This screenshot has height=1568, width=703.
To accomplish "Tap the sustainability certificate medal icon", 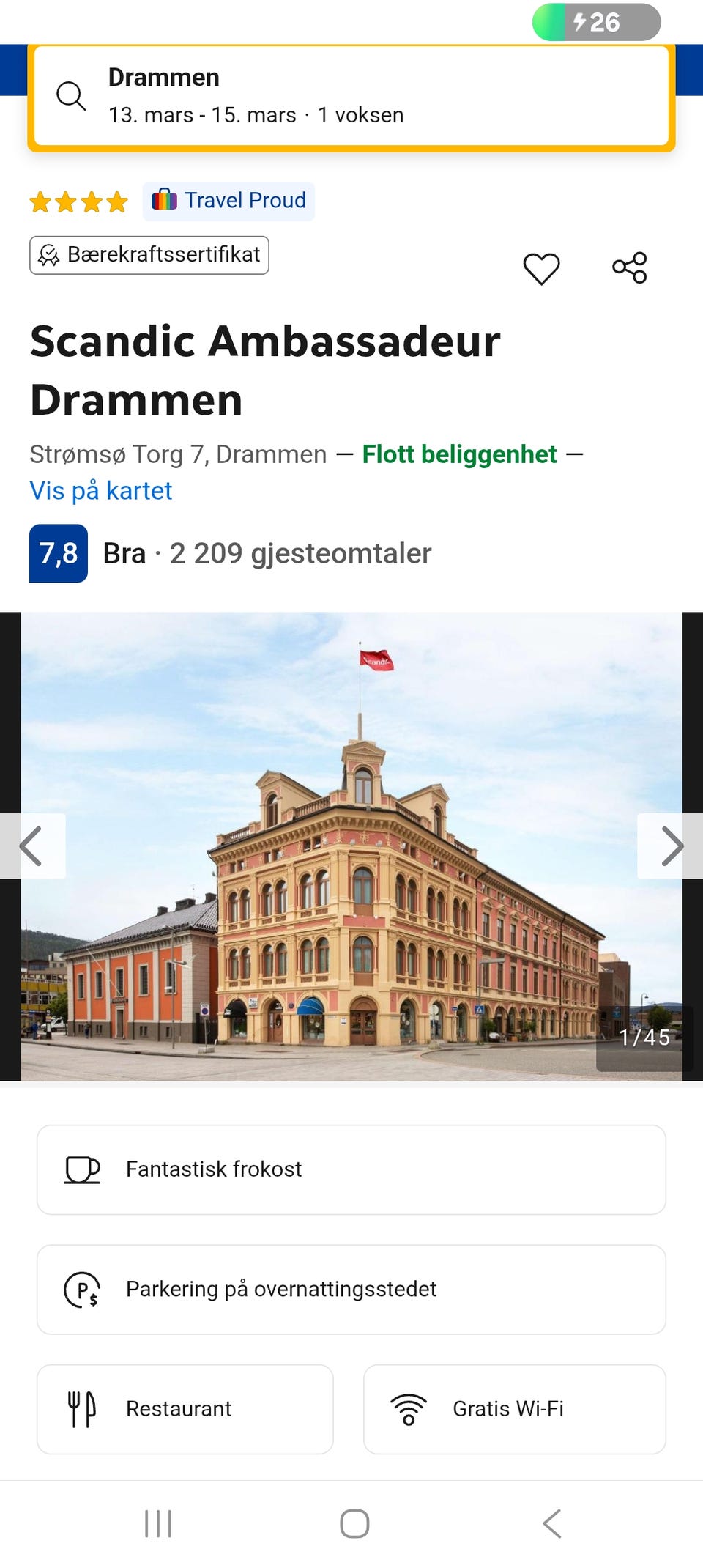I will click(x=49, y=255).
